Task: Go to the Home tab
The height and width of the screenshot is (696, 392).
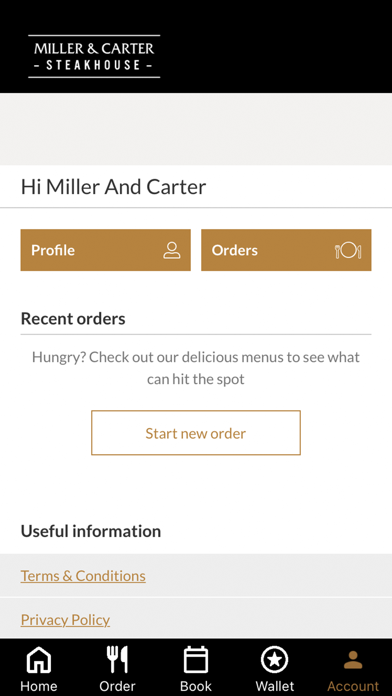Action: coord(39,668)
